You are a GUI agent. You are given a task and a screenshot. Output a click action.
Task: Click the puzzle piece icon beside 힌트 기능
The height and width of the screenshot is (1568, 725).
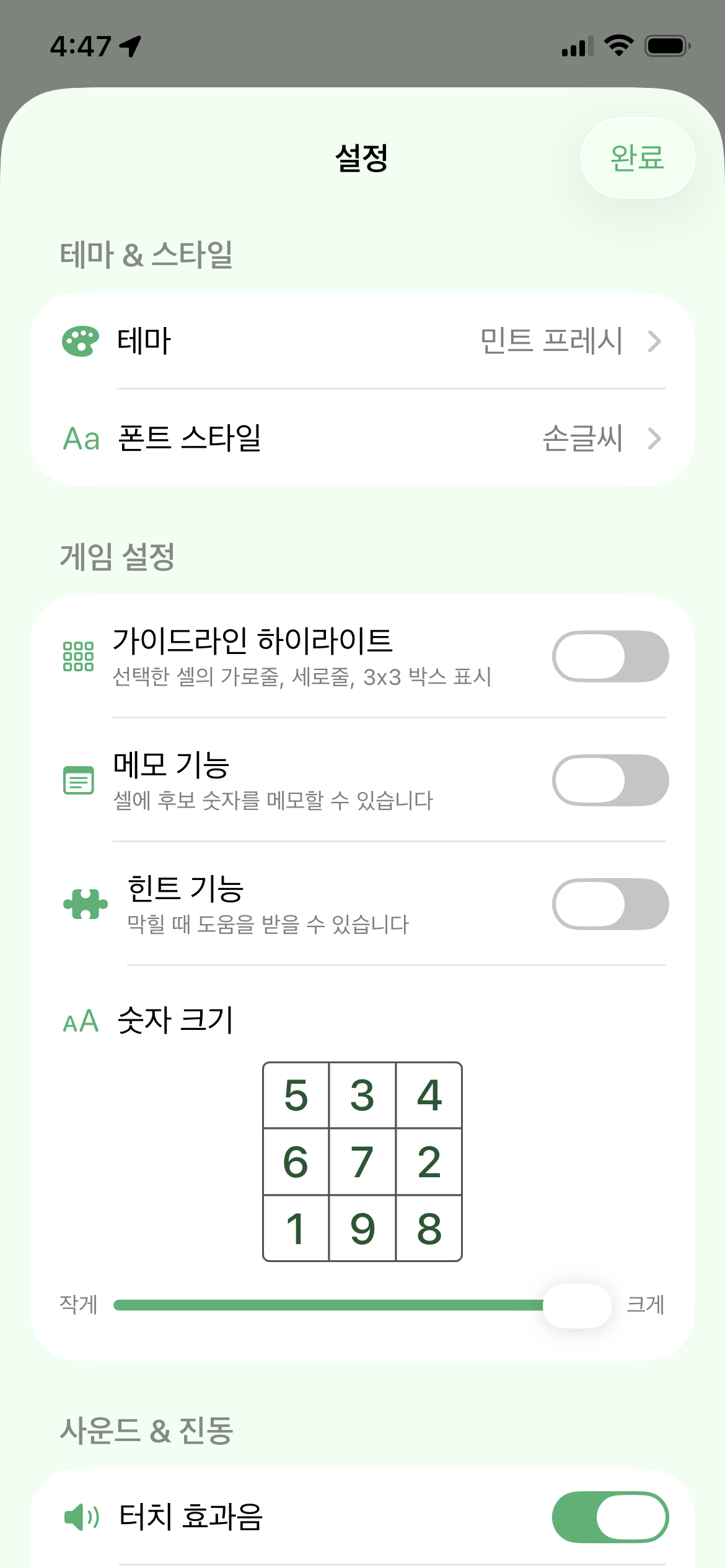[x=84, y=904]
